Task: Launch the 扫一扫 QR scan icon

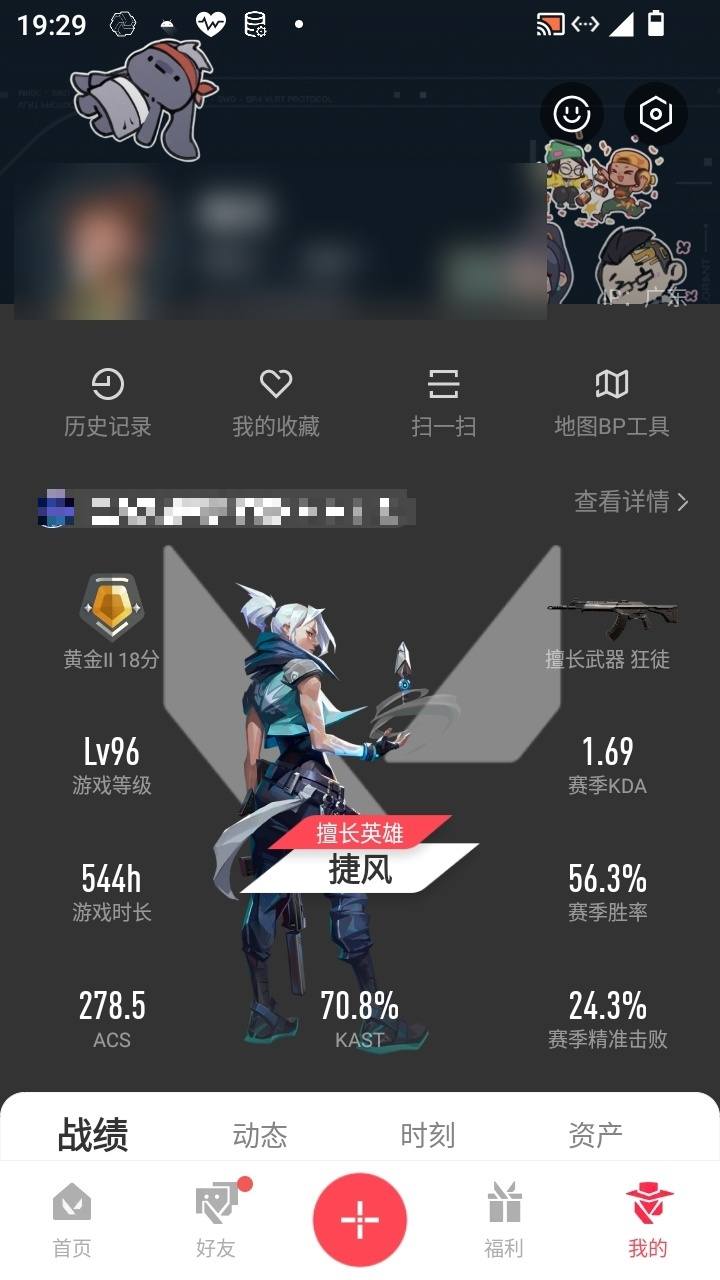Action: pyautogui.click(x=444, y=384)
